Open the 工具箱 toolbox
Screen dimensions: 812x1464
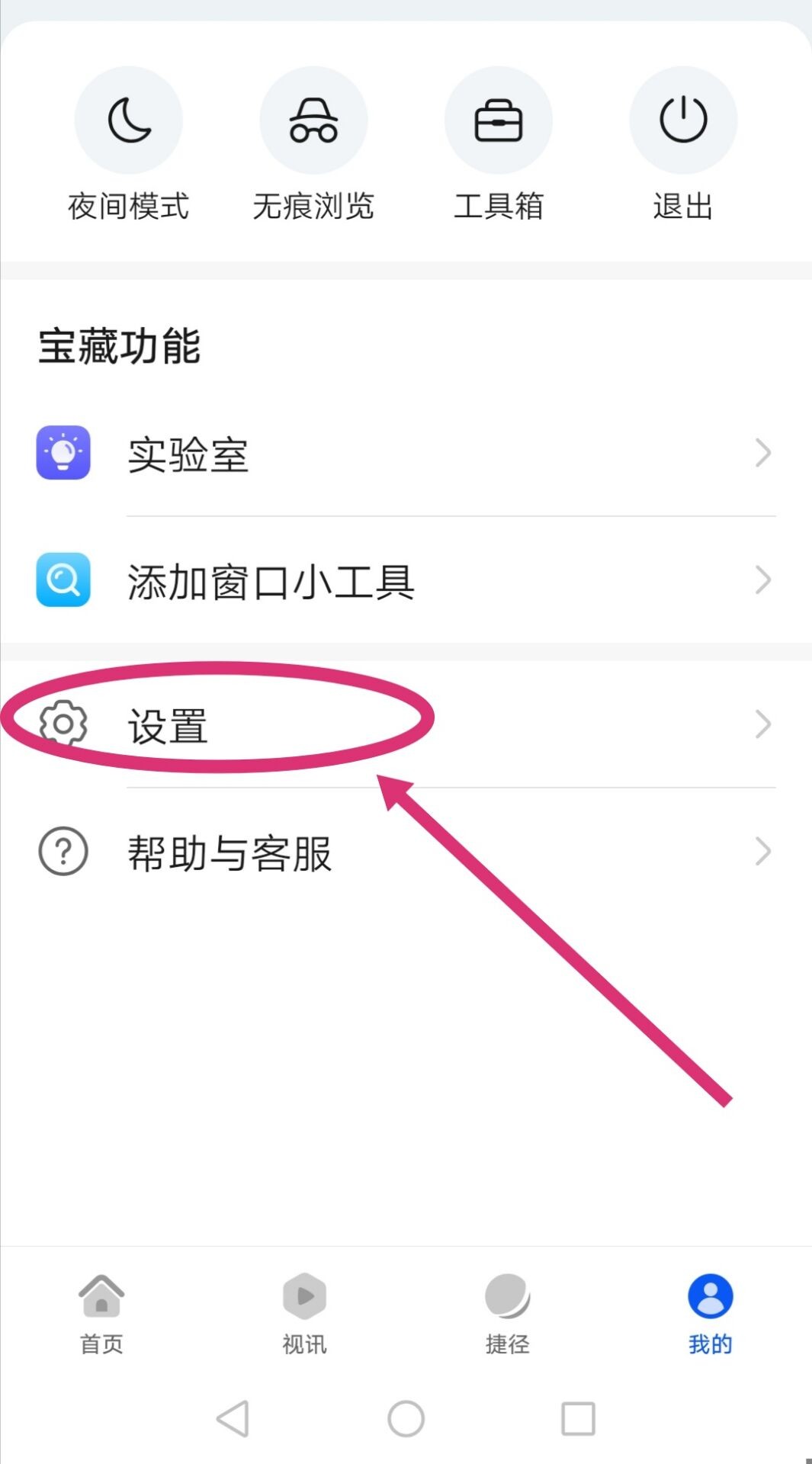[499, 120]
